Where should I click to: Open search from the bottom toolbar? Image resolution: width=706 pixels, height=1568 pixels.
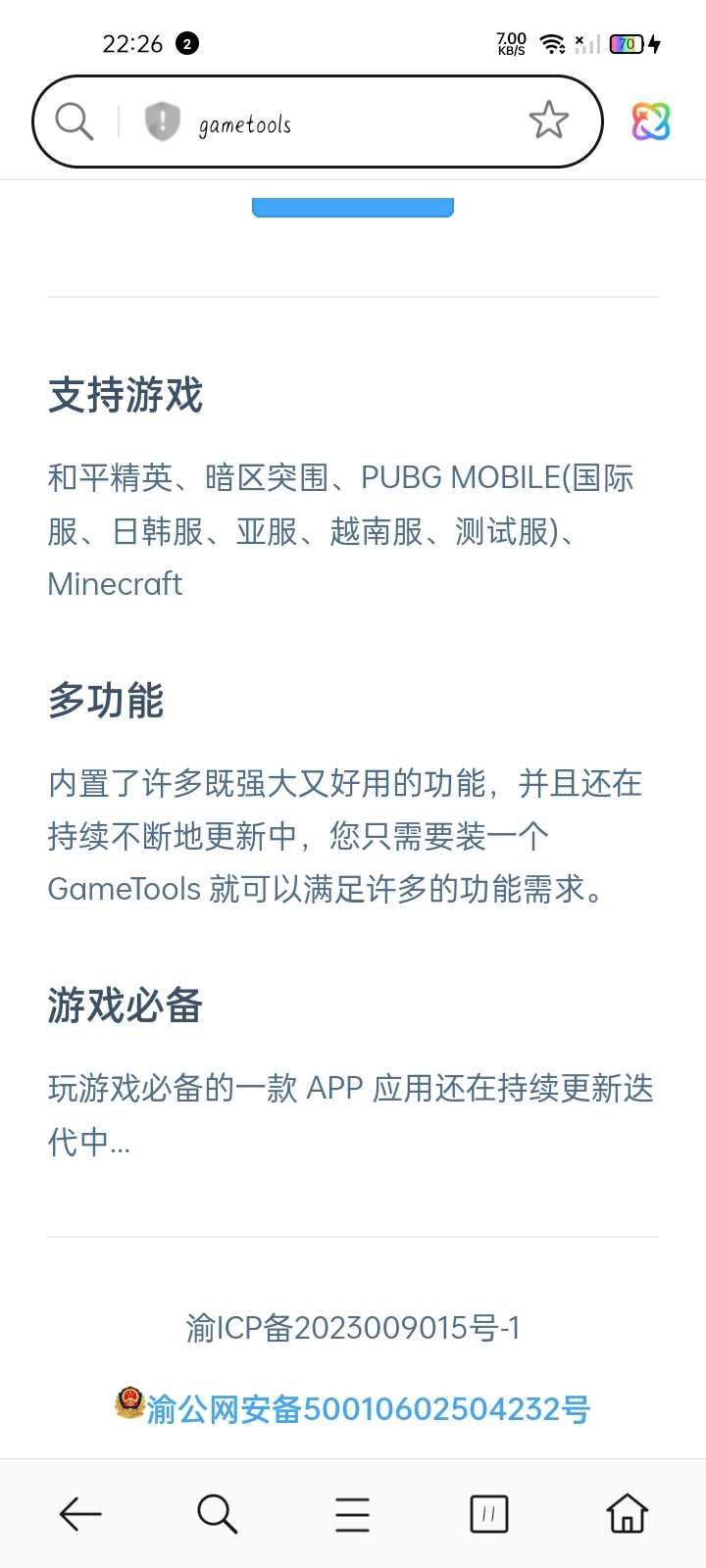click(x=217, y=1514)
